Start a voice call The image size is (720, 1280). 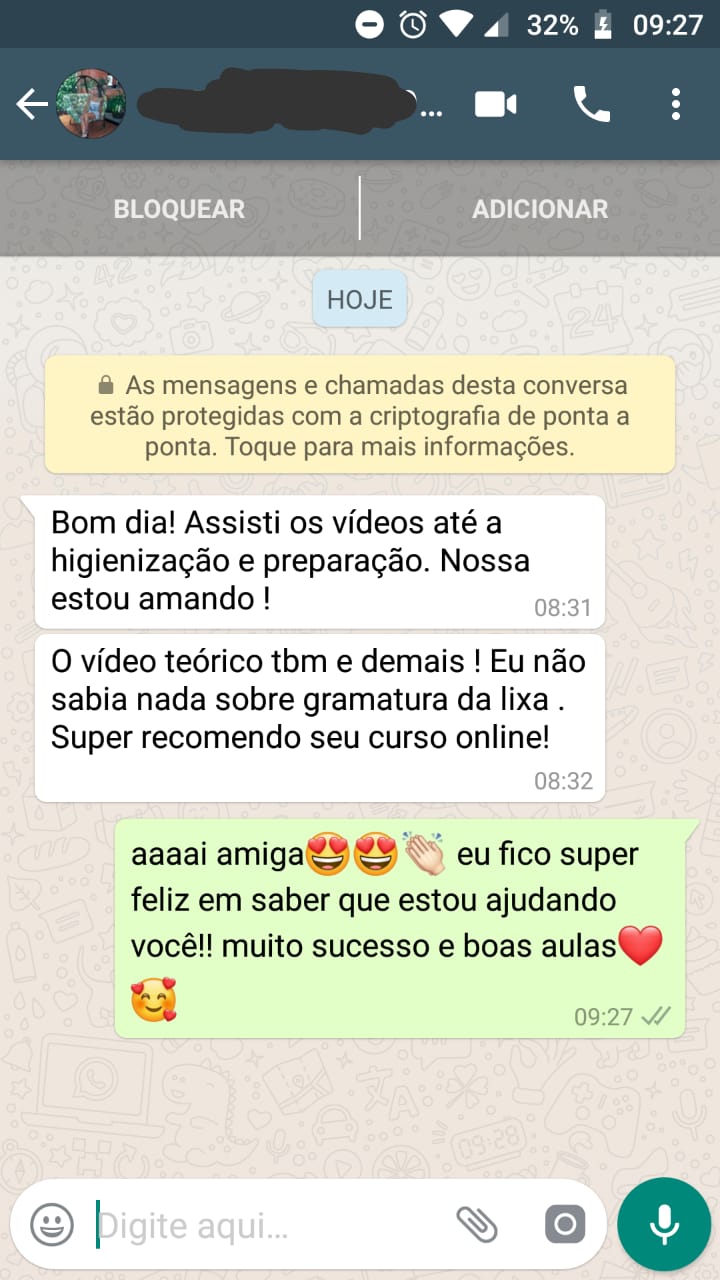591,104
